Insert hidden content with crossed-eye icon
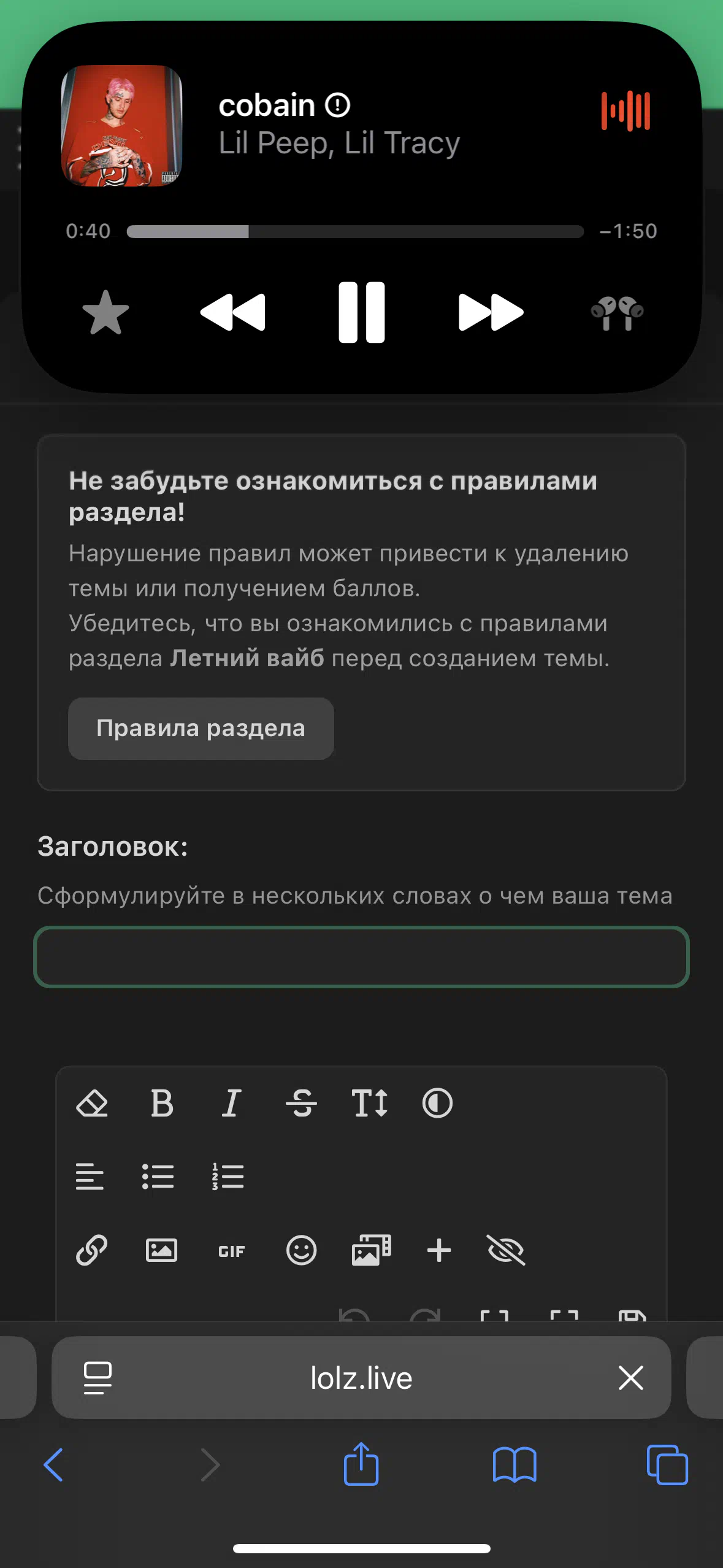Screen dimensions: 723x1568 (506, 1250)
